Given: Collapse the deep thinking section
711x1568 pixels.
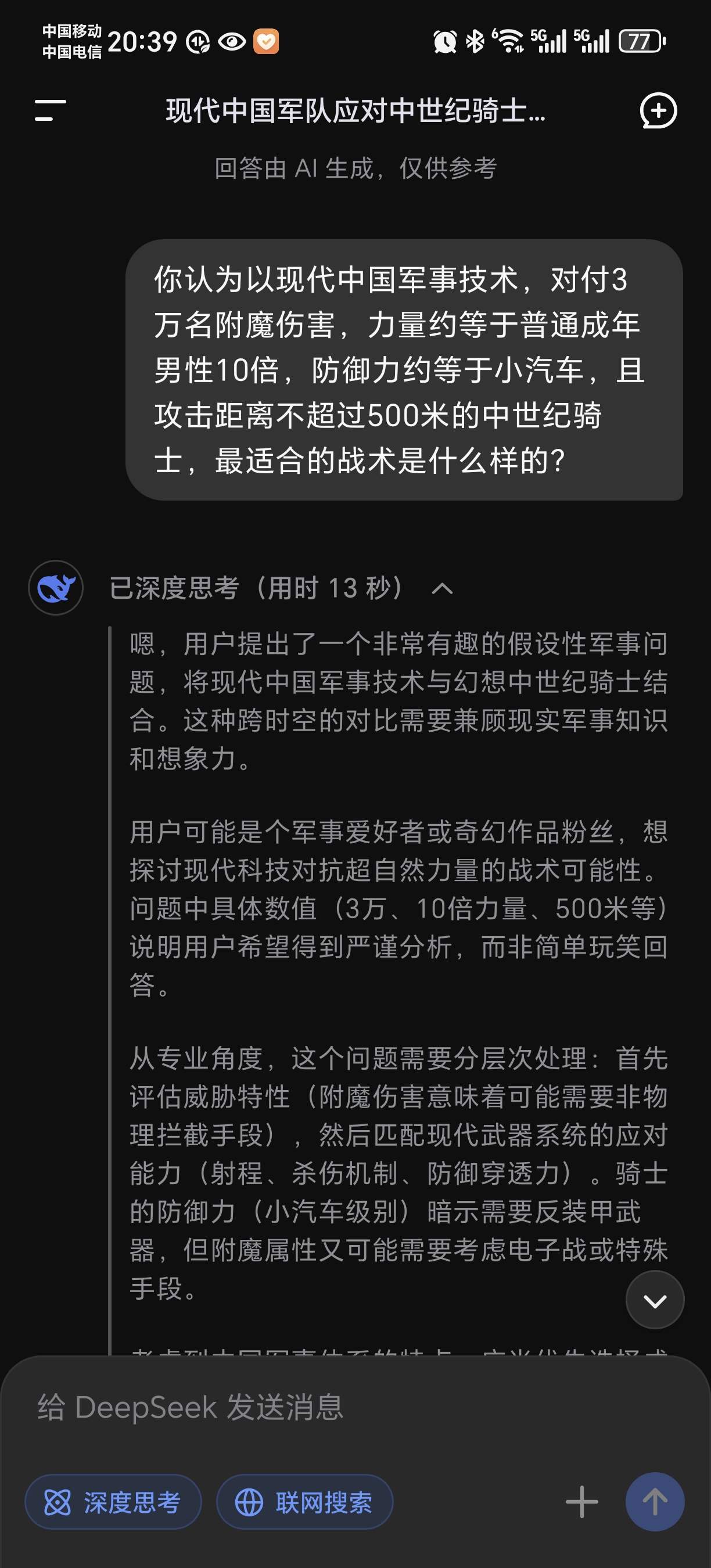Looking at the screenshot, I should [442, 588].
